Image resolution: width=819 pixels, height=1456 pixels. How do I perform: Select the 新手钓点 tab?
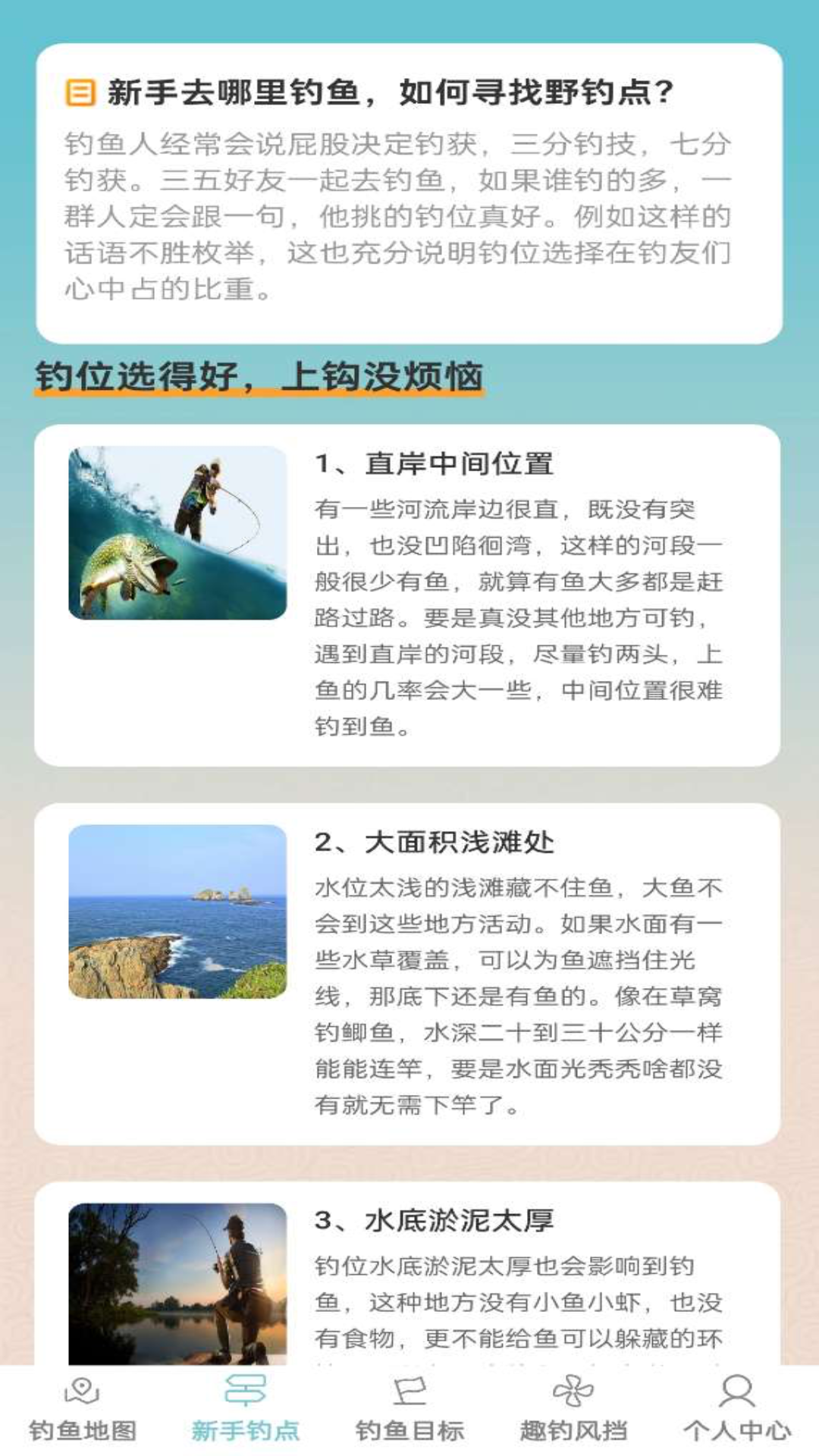click(245, 1409)
